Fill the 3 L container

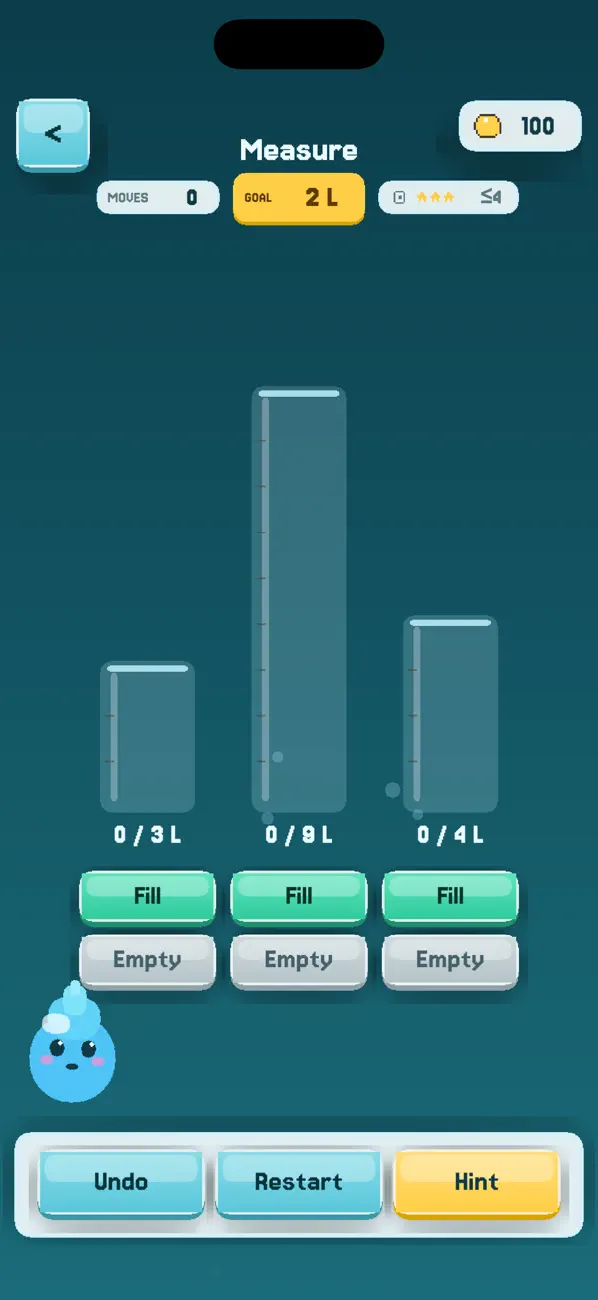tap(147, 896)
